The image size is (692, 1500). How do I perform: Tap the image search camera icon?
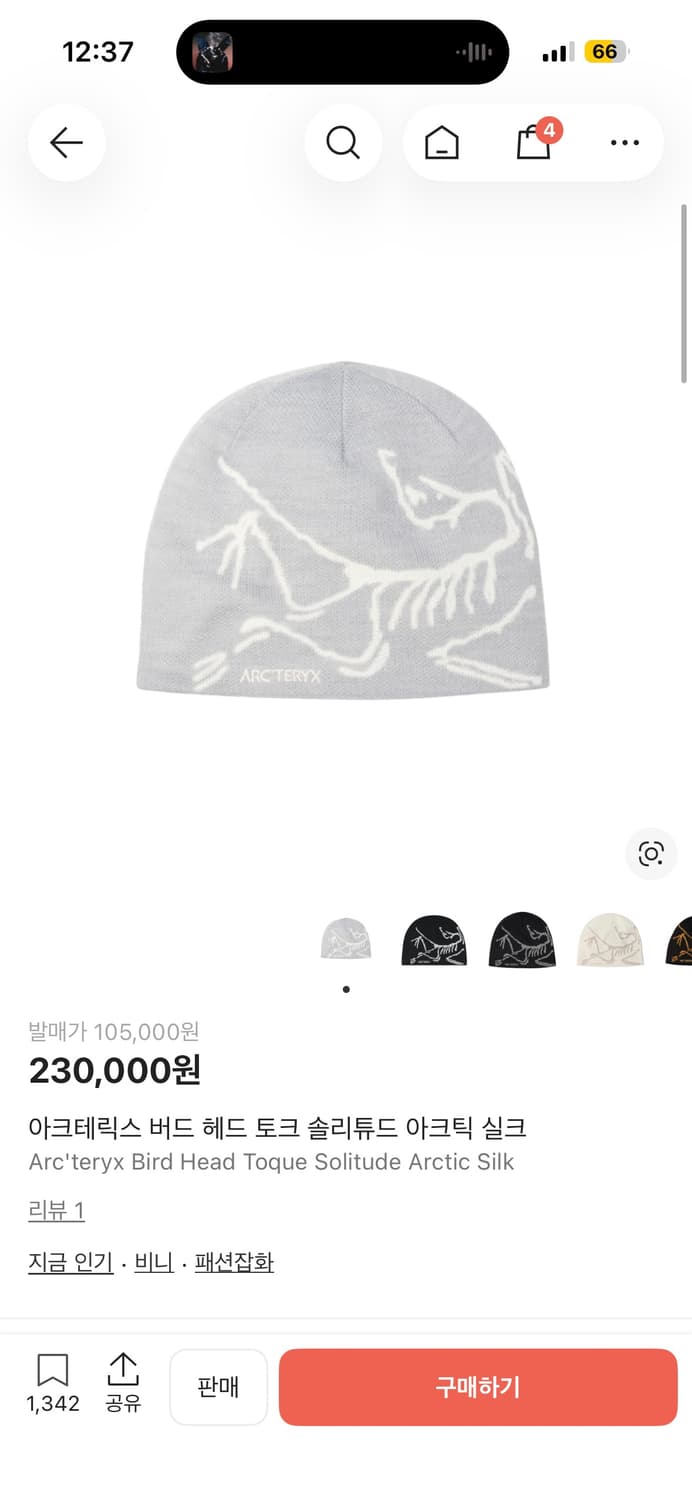click(651, 853)
